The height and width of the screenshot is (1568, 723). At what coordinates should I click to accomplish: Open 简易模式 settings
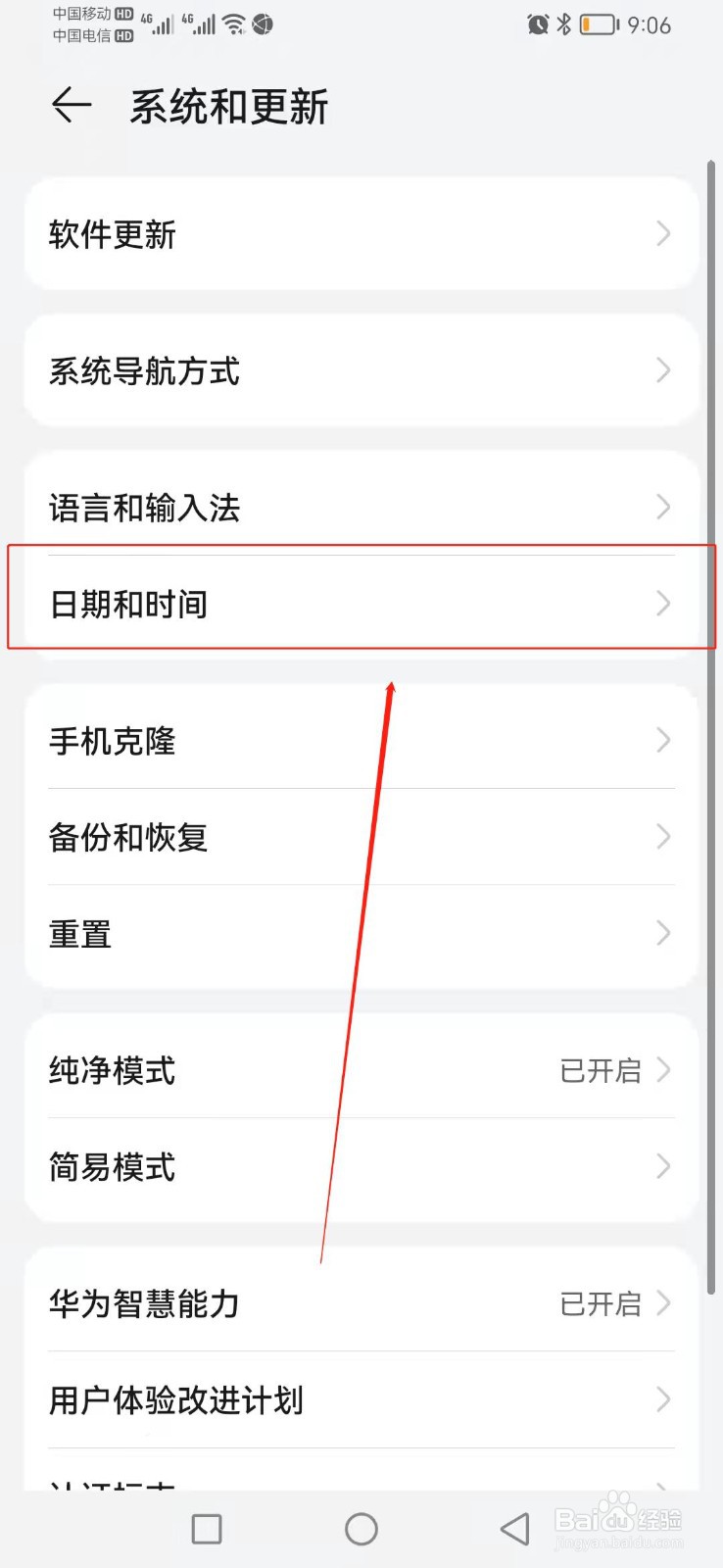coord(361,1167)
